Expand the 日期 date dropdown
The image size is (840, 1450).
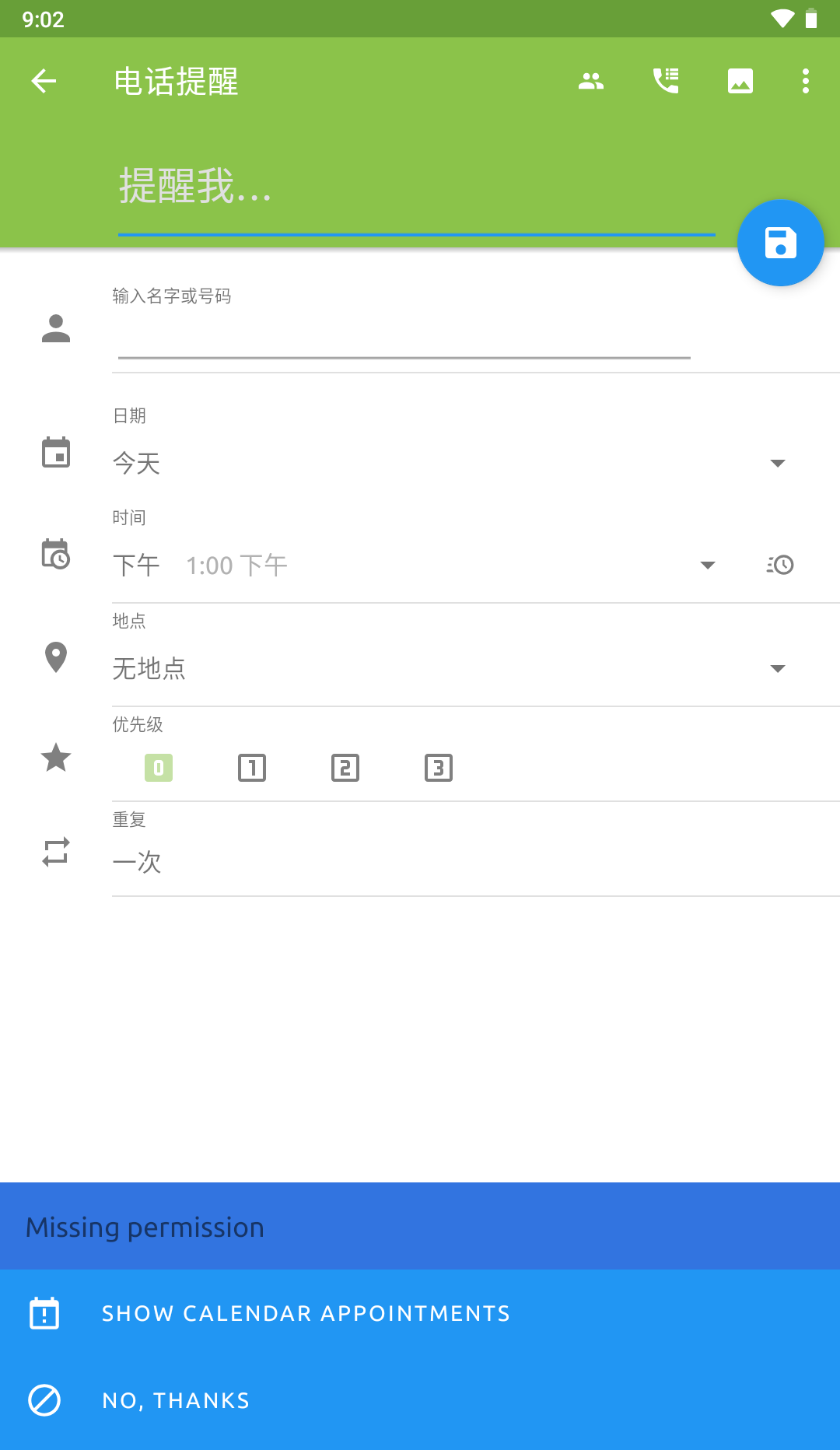click(779, 463)
